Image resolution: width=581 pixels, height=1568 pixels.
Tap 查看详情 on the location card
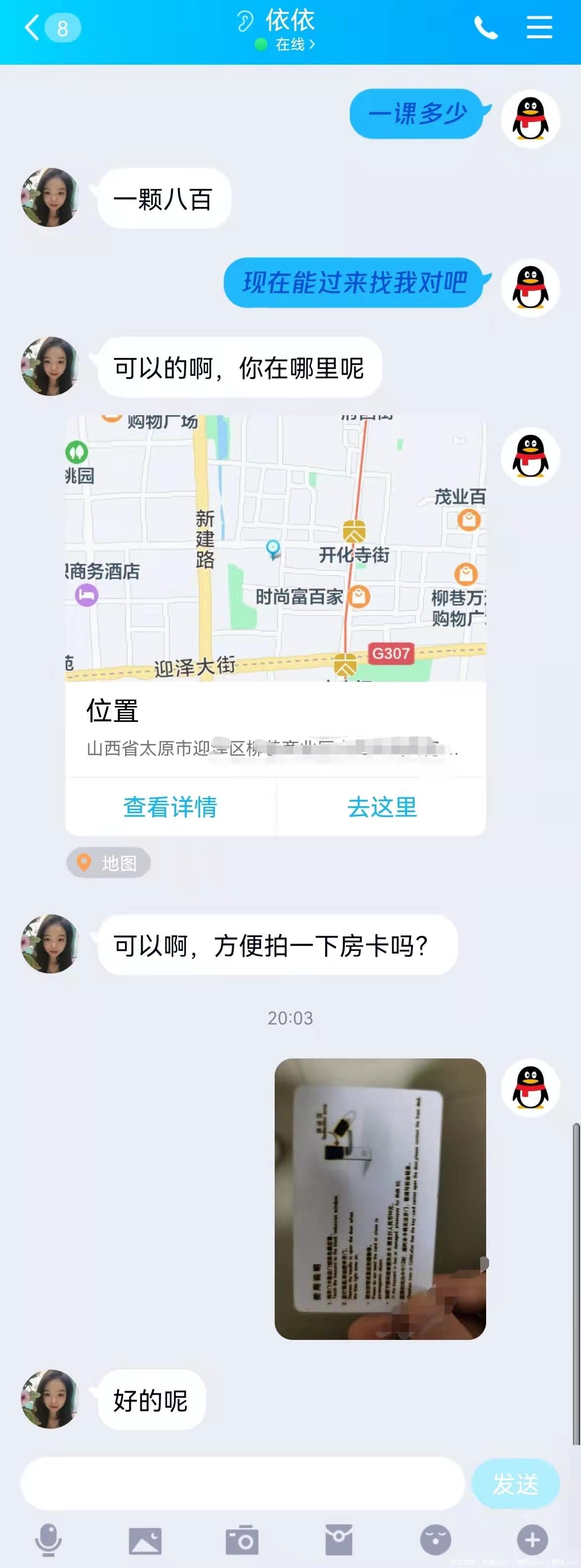[170, 807]
